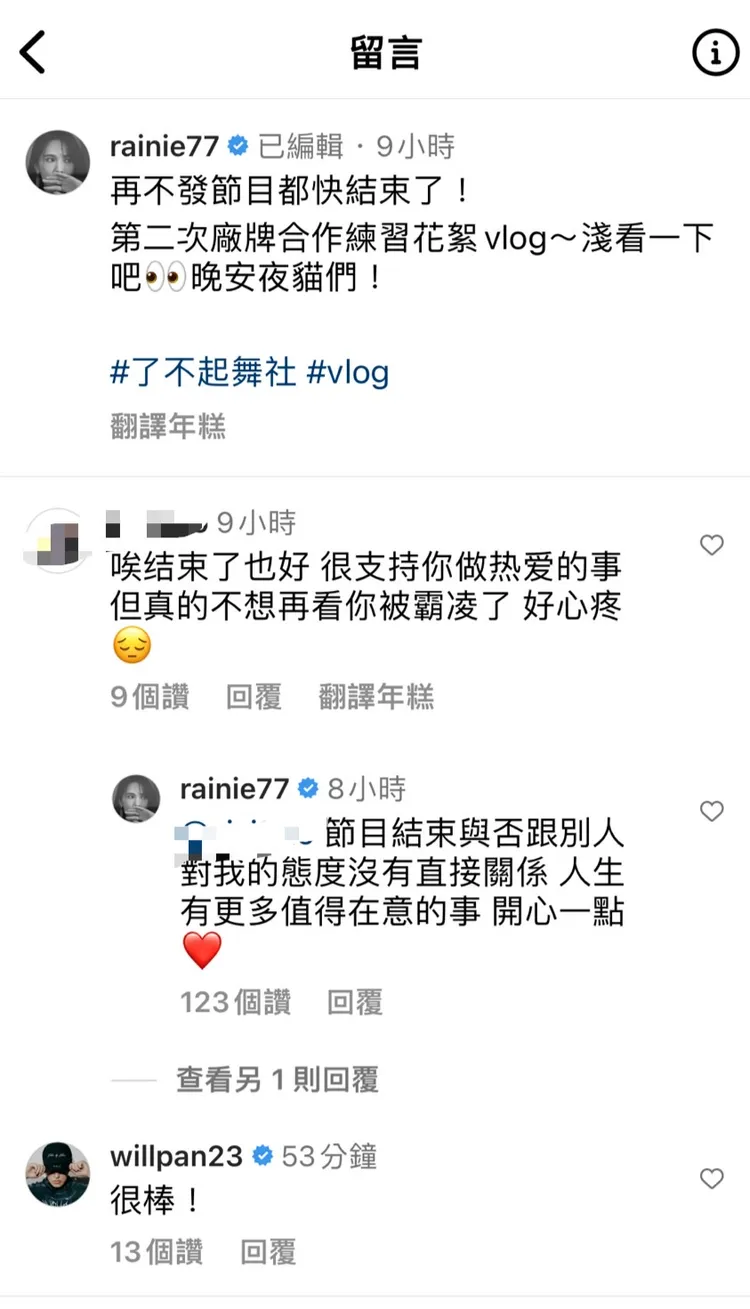Like willpan23's comment using the heart icon

coord(712,1179)
